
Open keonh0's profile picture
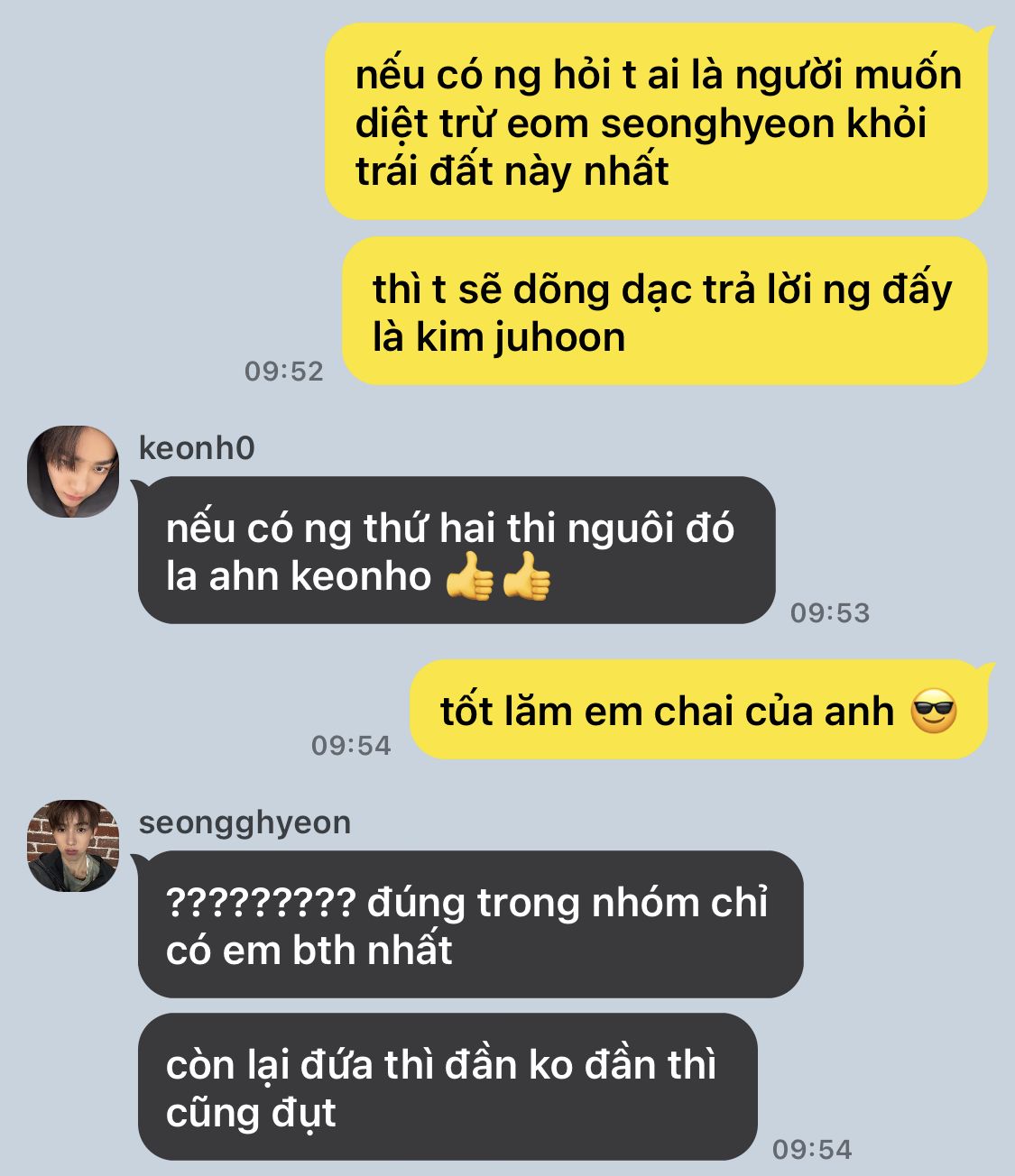(x=73, y=471)
